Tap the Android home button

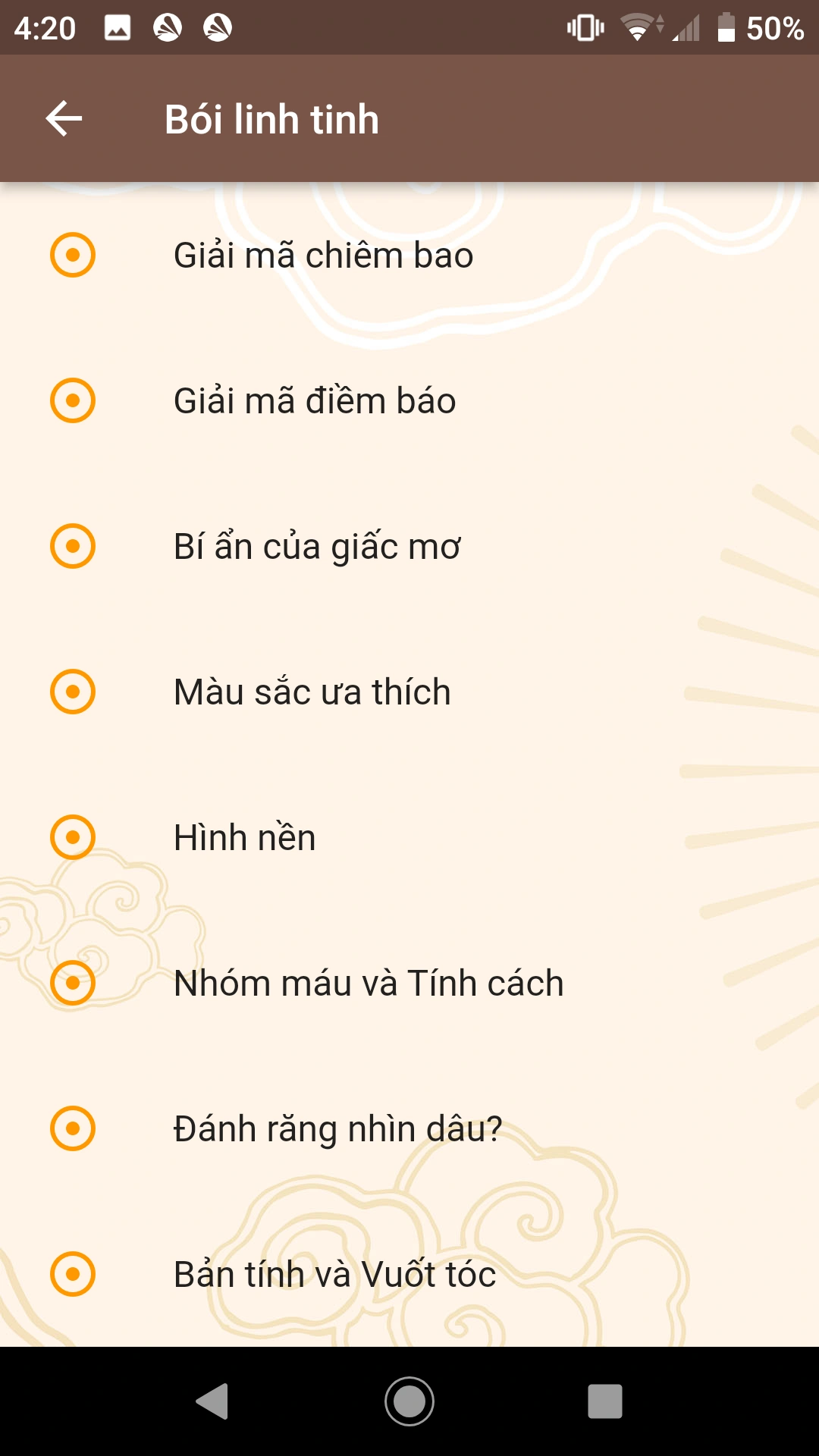click(x=409, y=1399)
